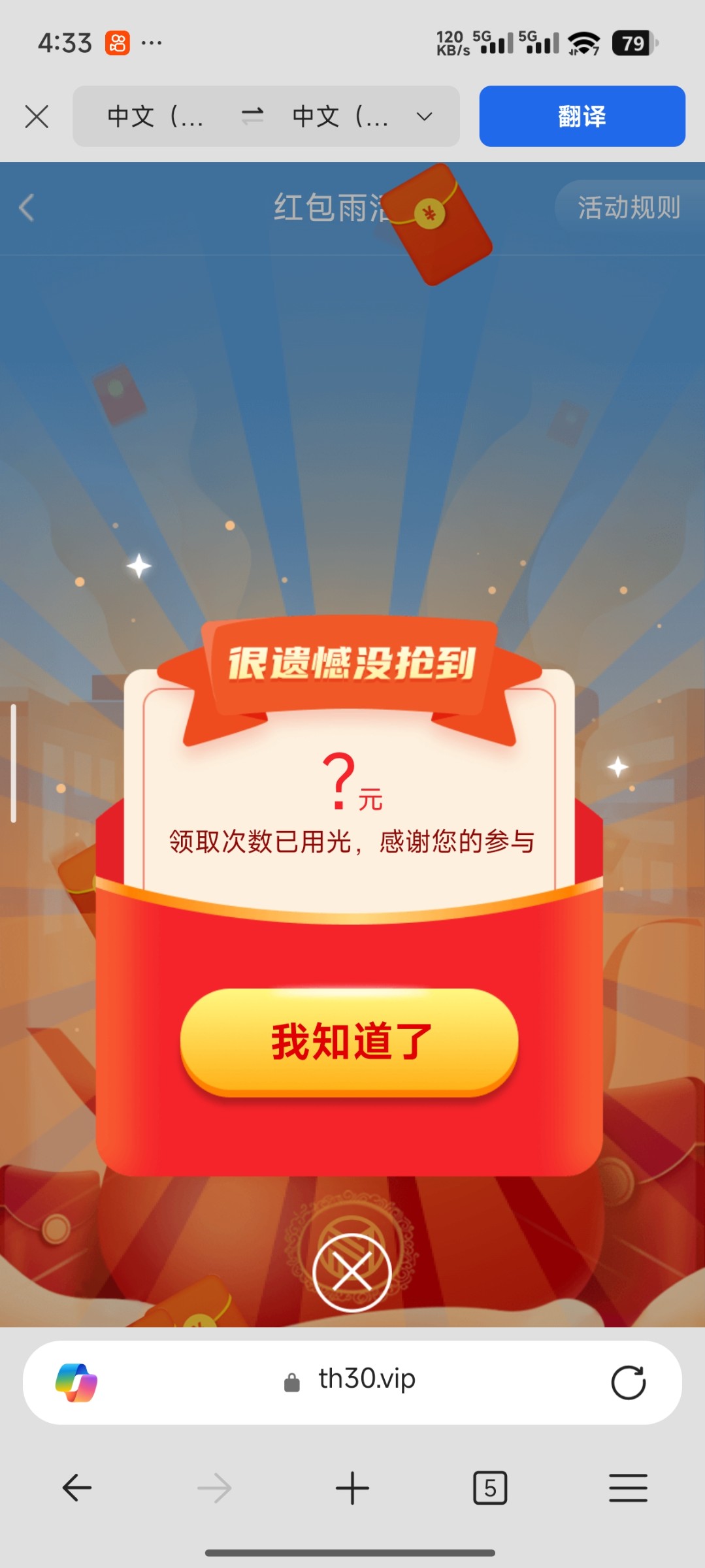The image size is (705, 1568).
Task: Confirm with the 我知道了 button
Action: coord(350,1041)
